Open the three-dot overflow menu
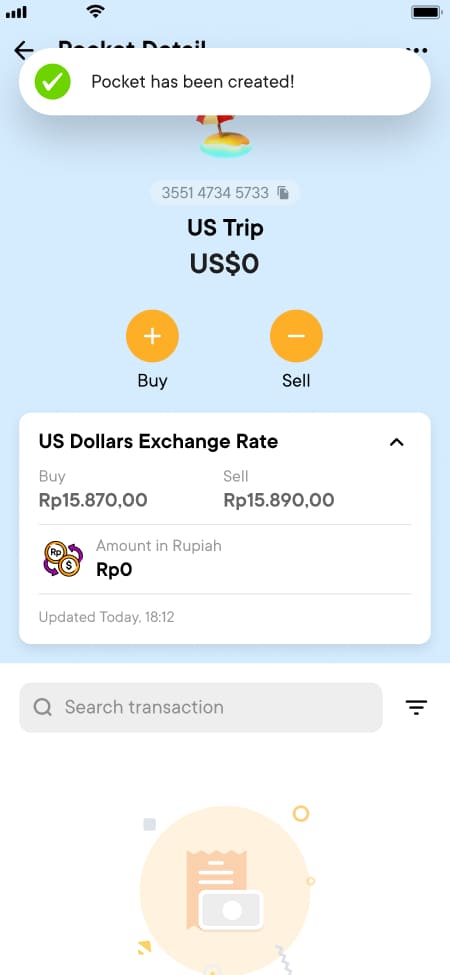This screenshot has width=450, height=975. (x=415, y=49)
